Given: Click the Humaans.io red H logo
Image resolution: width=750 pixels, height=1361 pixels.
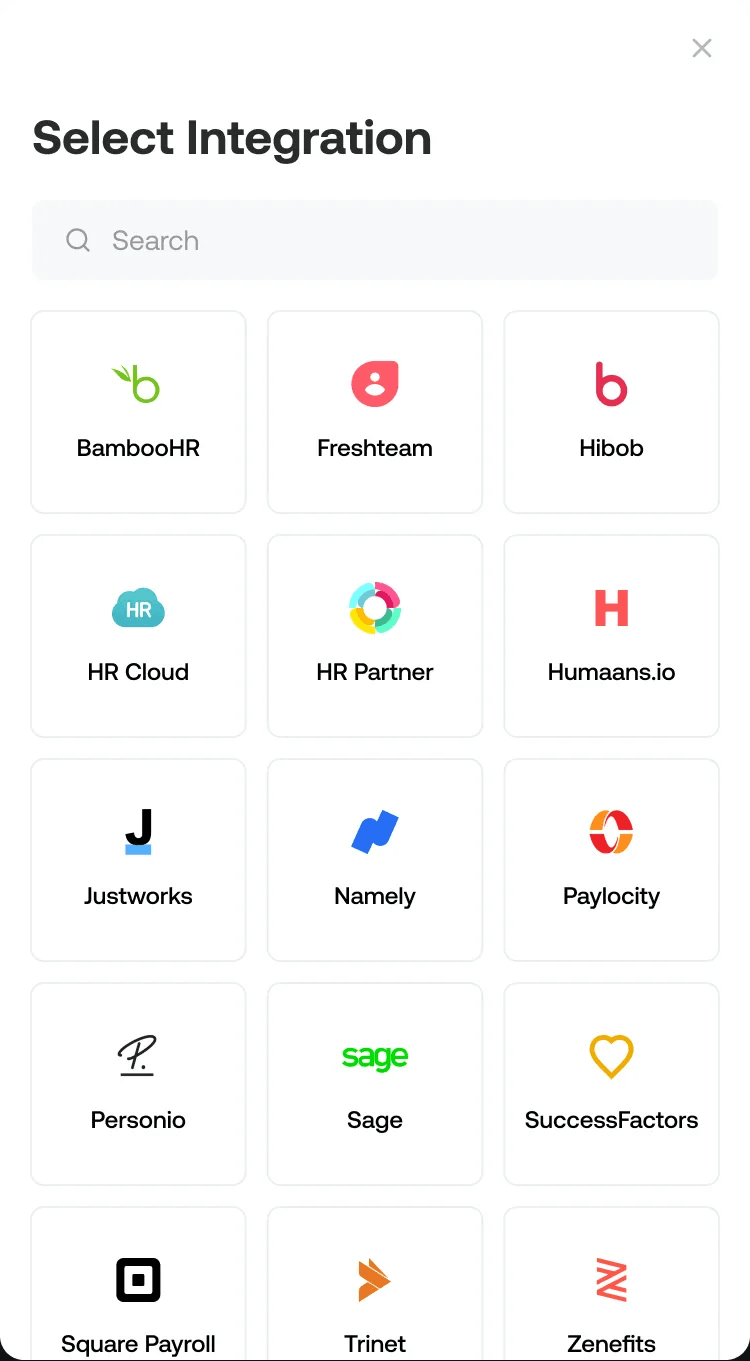Looking at the screenshot, I should 611,608.
